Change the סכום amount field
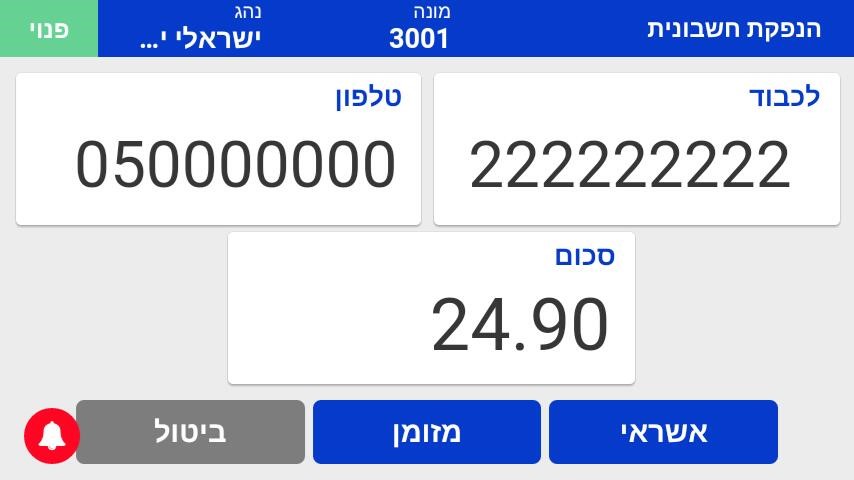Viewport: 854px width, 480px height. [431, 308]
